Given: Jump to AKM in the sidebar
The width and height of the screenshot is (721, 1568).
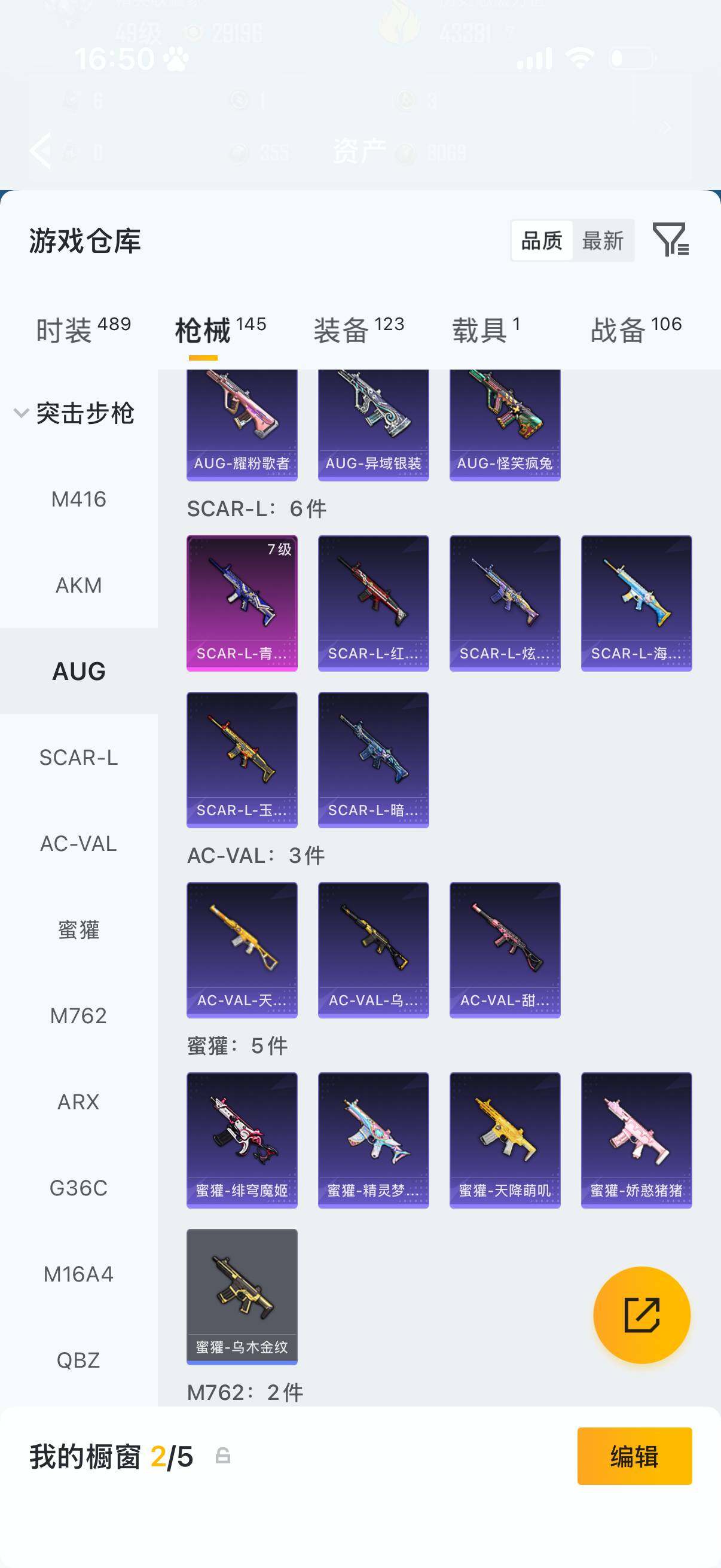Looking at the screenshot, I should (x=78, y=585).
